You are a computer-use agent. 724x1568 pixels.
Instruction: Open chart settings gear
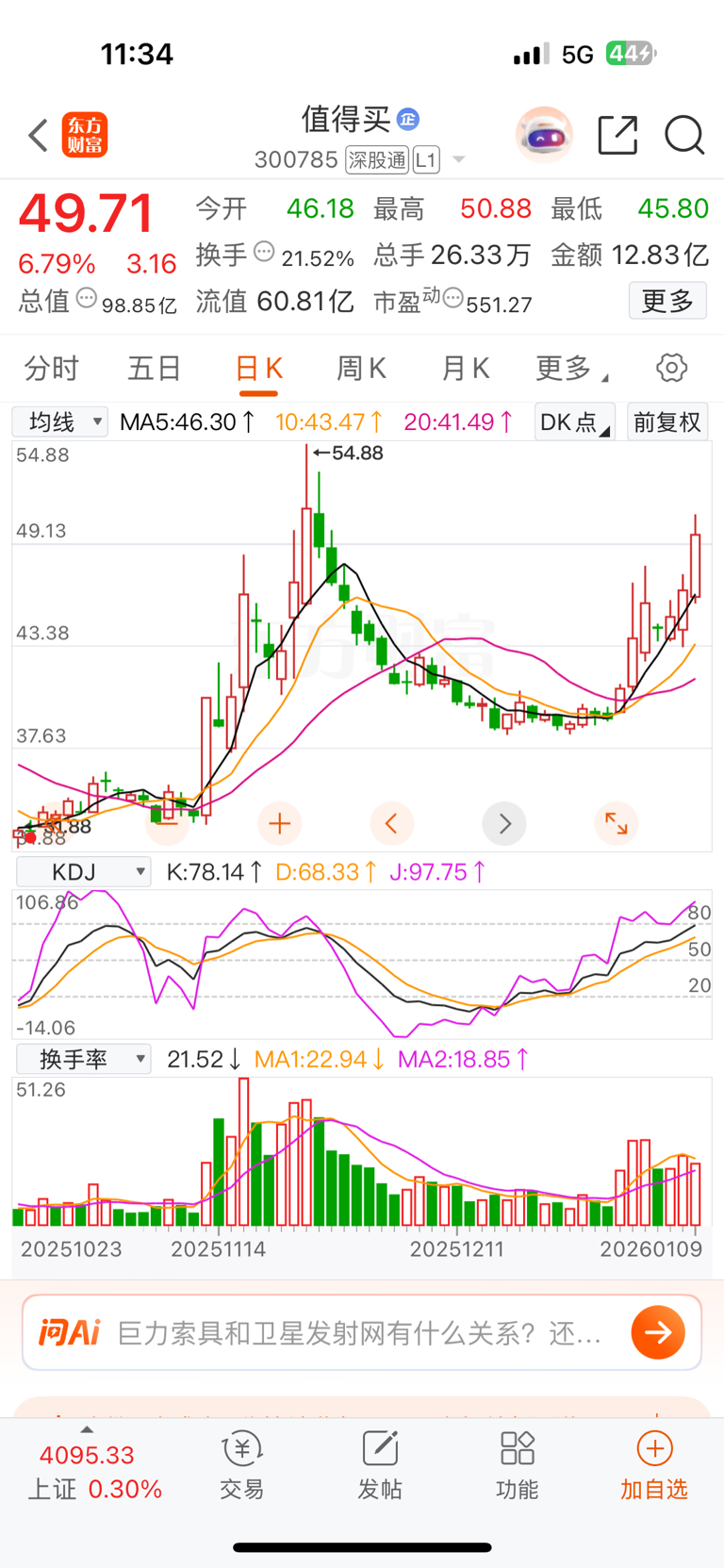[x=671, y=368]
